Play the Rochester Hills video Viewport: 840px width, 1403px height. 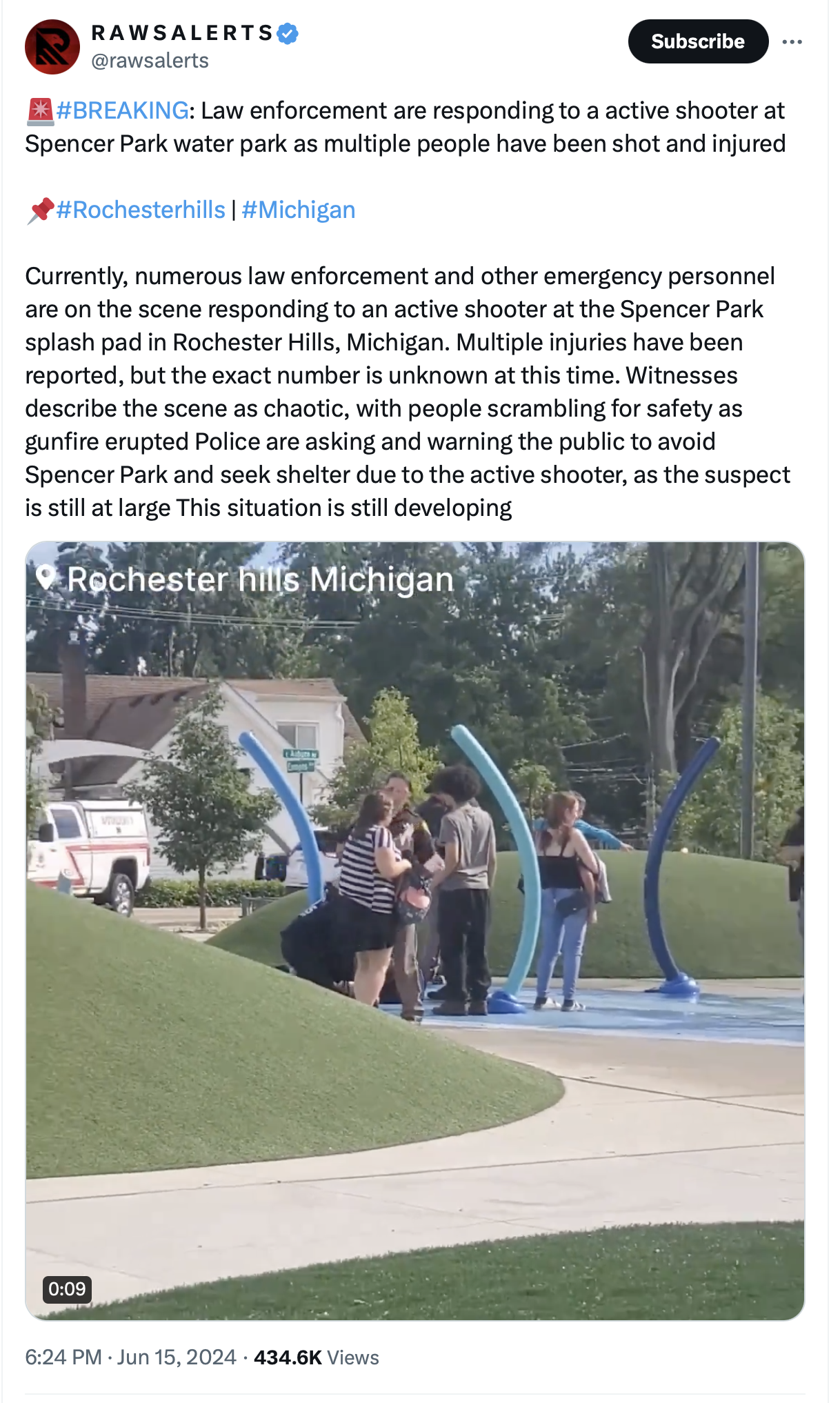click(x=415, y=931)
